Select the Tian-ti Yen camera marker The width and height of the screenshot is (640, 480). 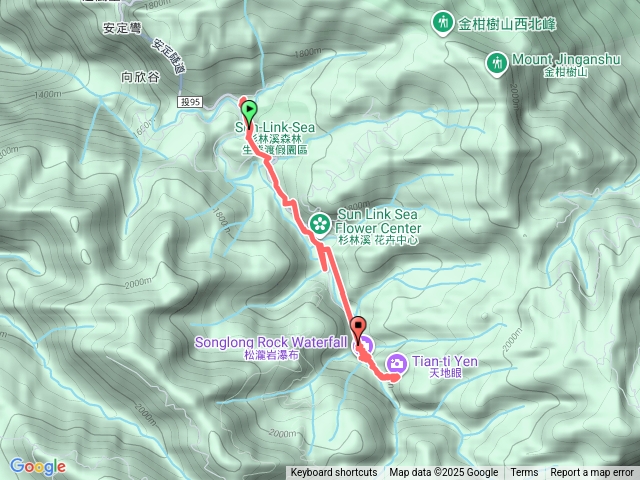pyautogui.click(x=397, y=362)
